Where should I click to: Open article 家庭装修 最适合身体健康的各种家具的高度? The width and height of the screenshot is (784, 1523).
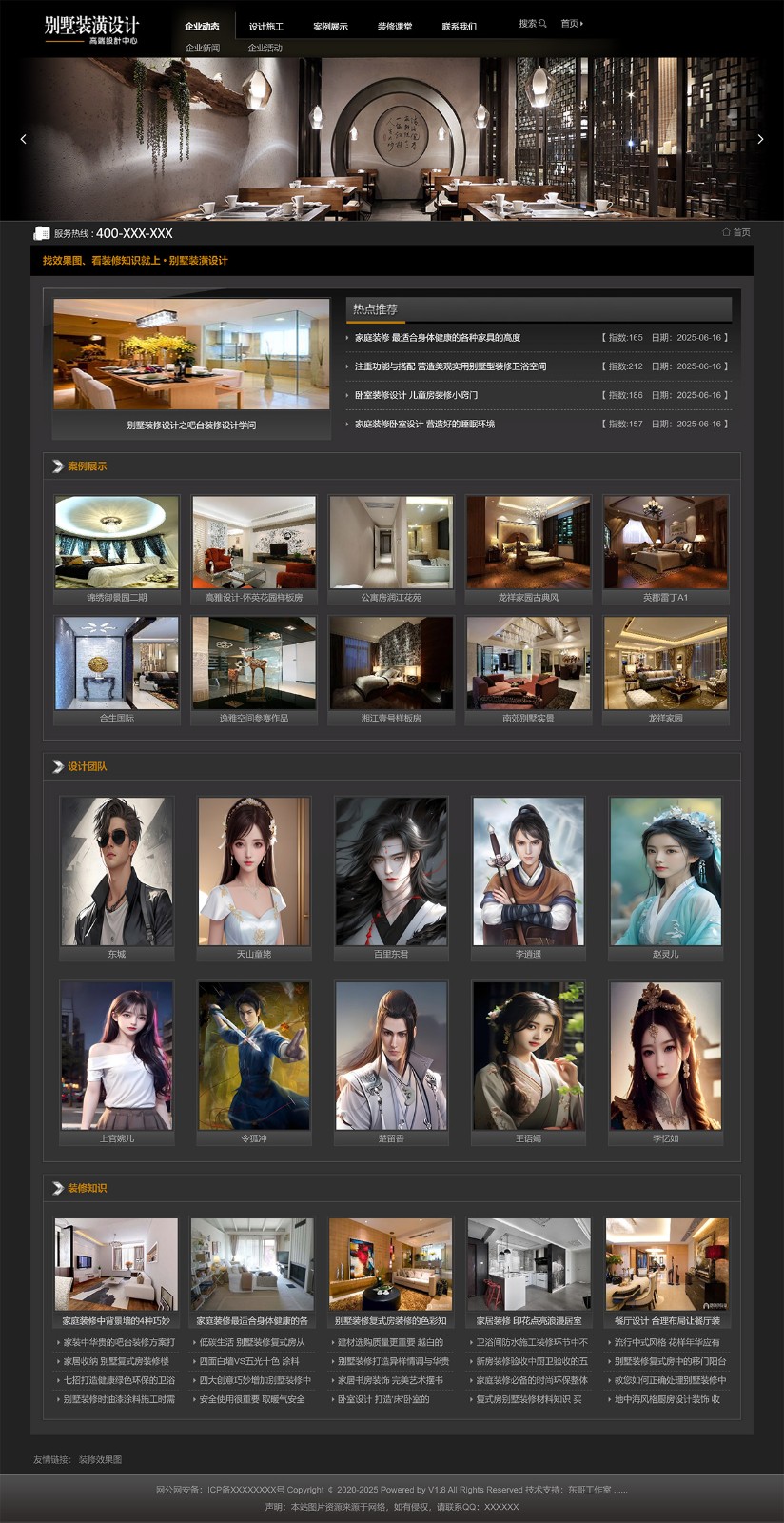coord(438,338)
